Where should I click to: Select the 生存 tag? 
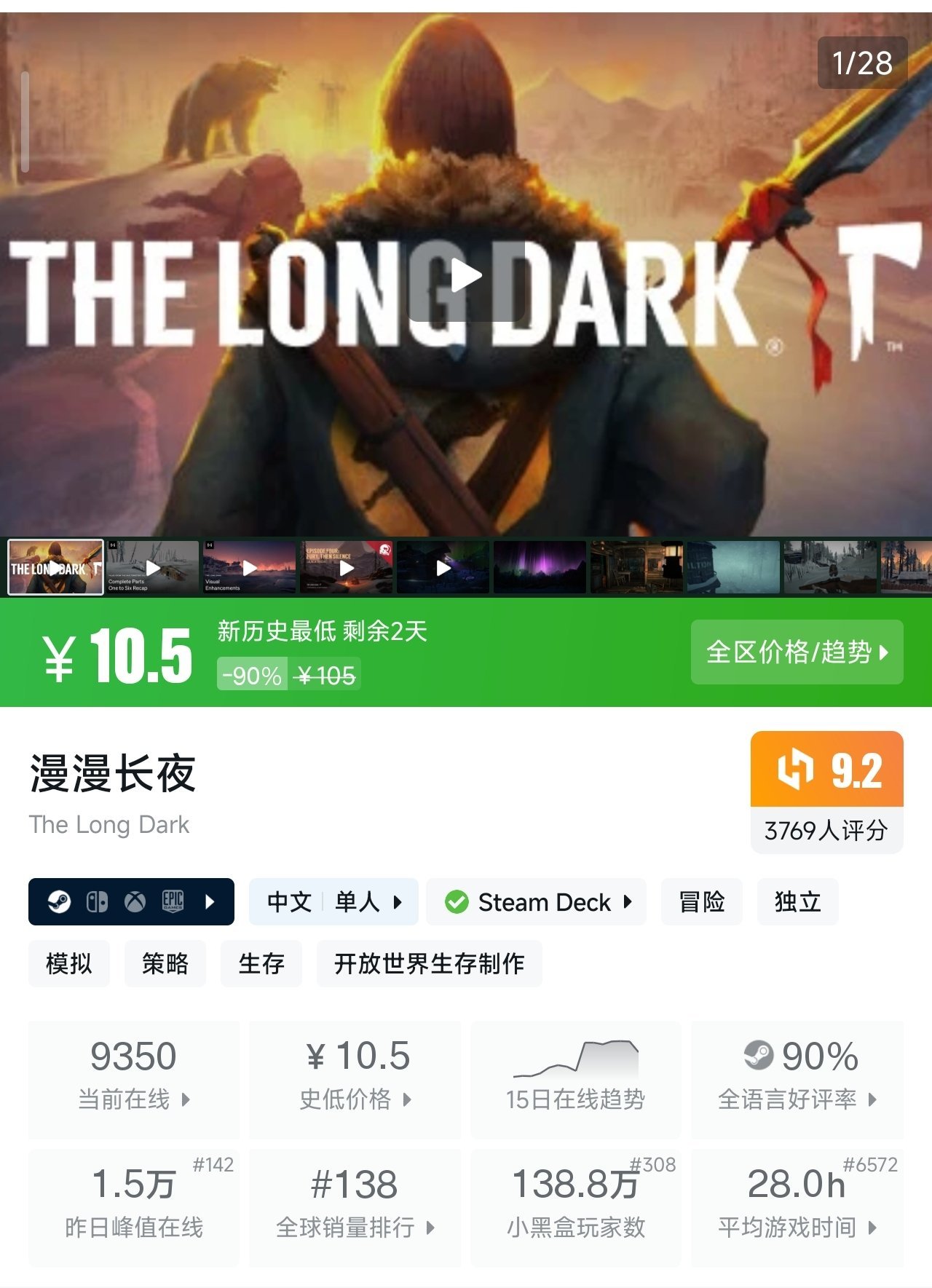coord(261,963)
